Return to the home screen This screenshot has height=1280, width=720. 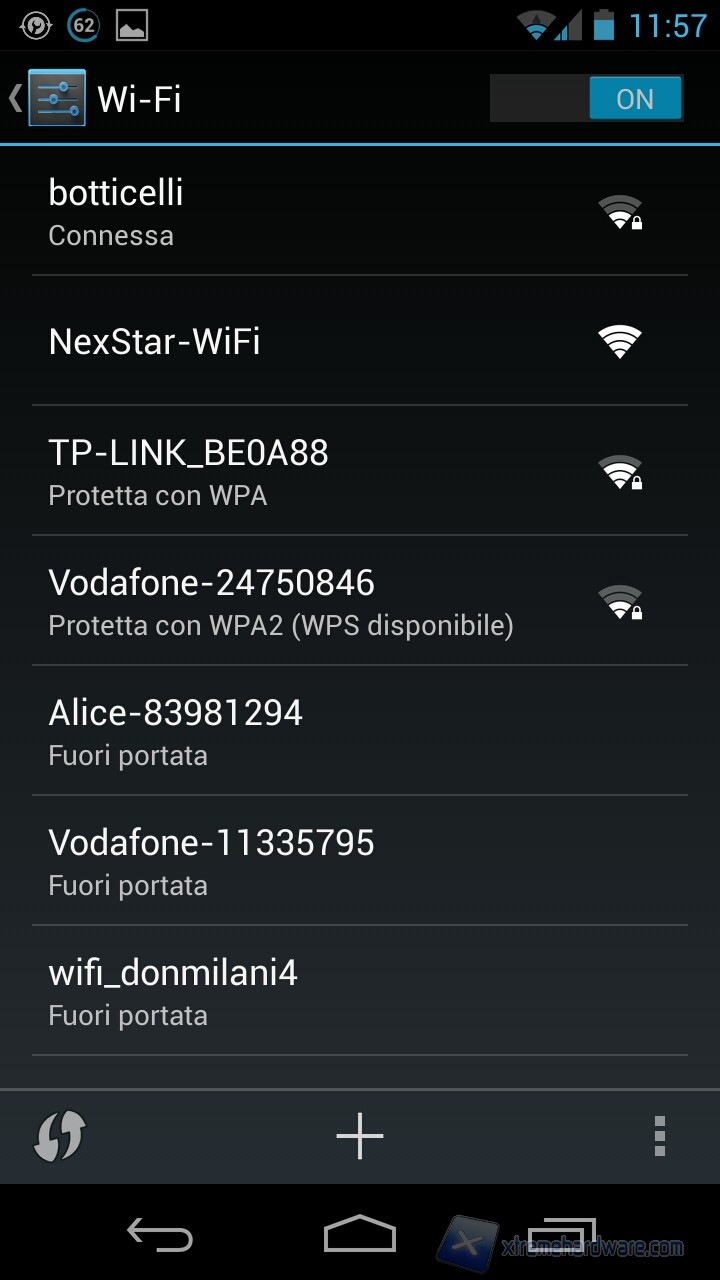pos(360,1236)
